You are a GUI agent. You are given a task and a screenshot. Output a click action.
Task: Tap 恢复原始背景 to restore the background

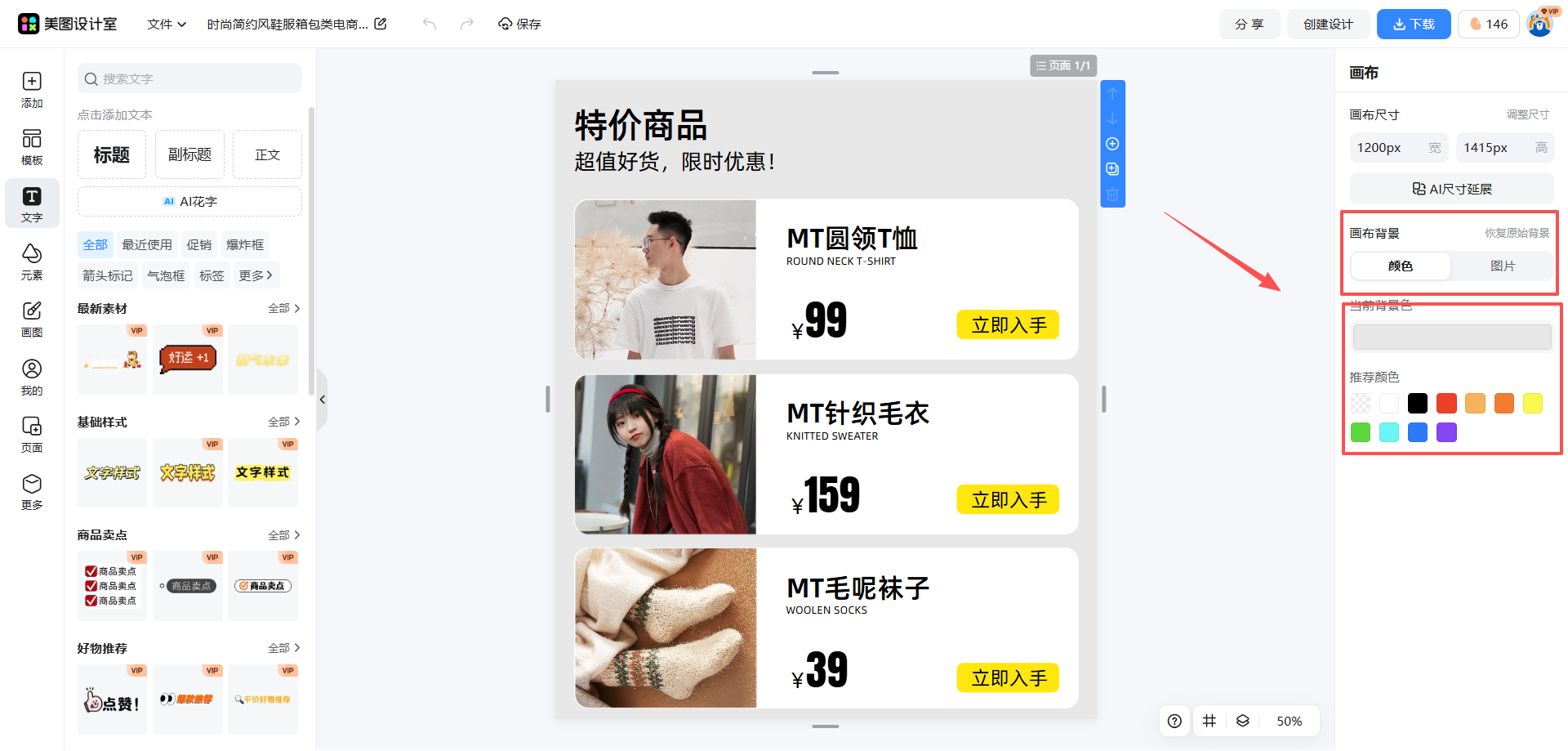[x=1517, y=233]
